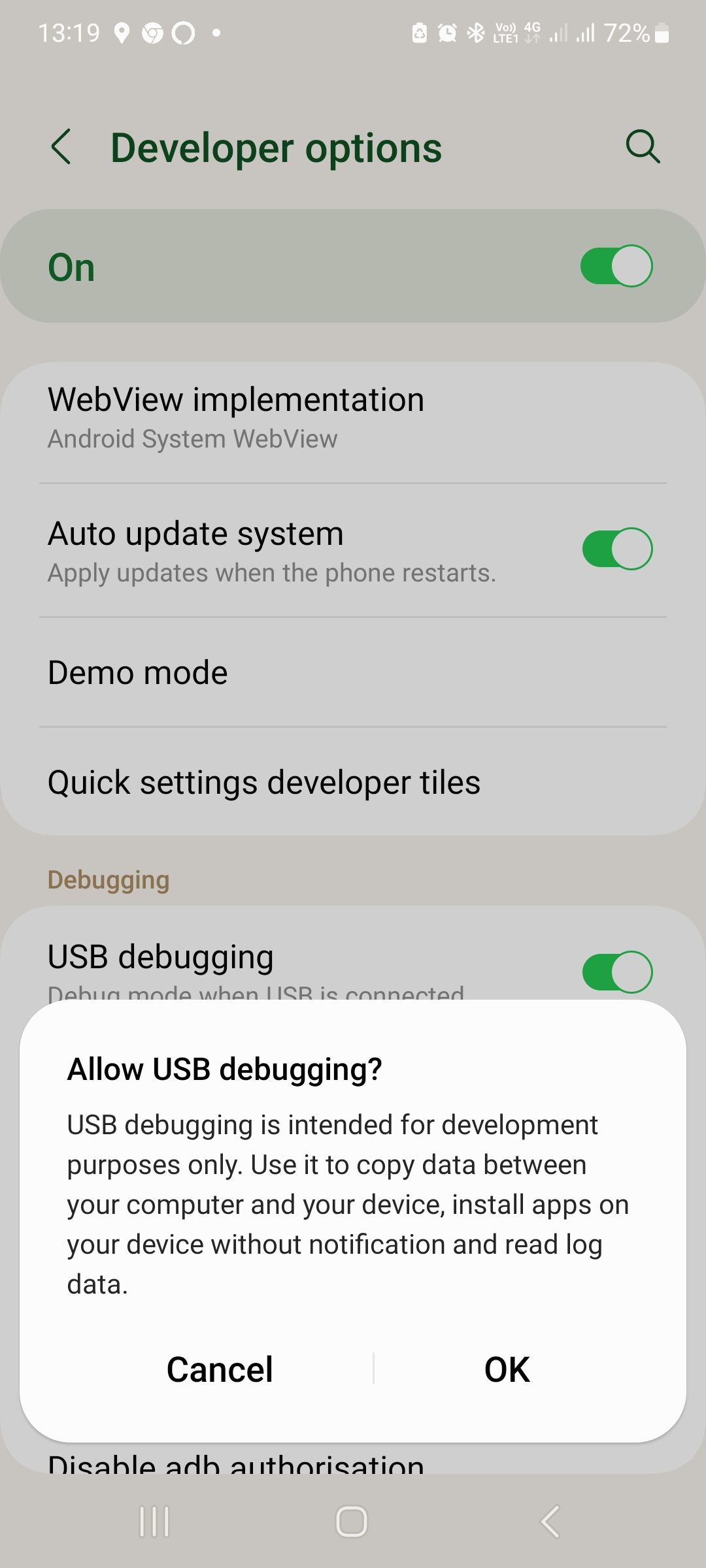This screenshot has width=706, height=1568.
Task: Toggle the USB debugging switch
Action: tap(616, 972)
